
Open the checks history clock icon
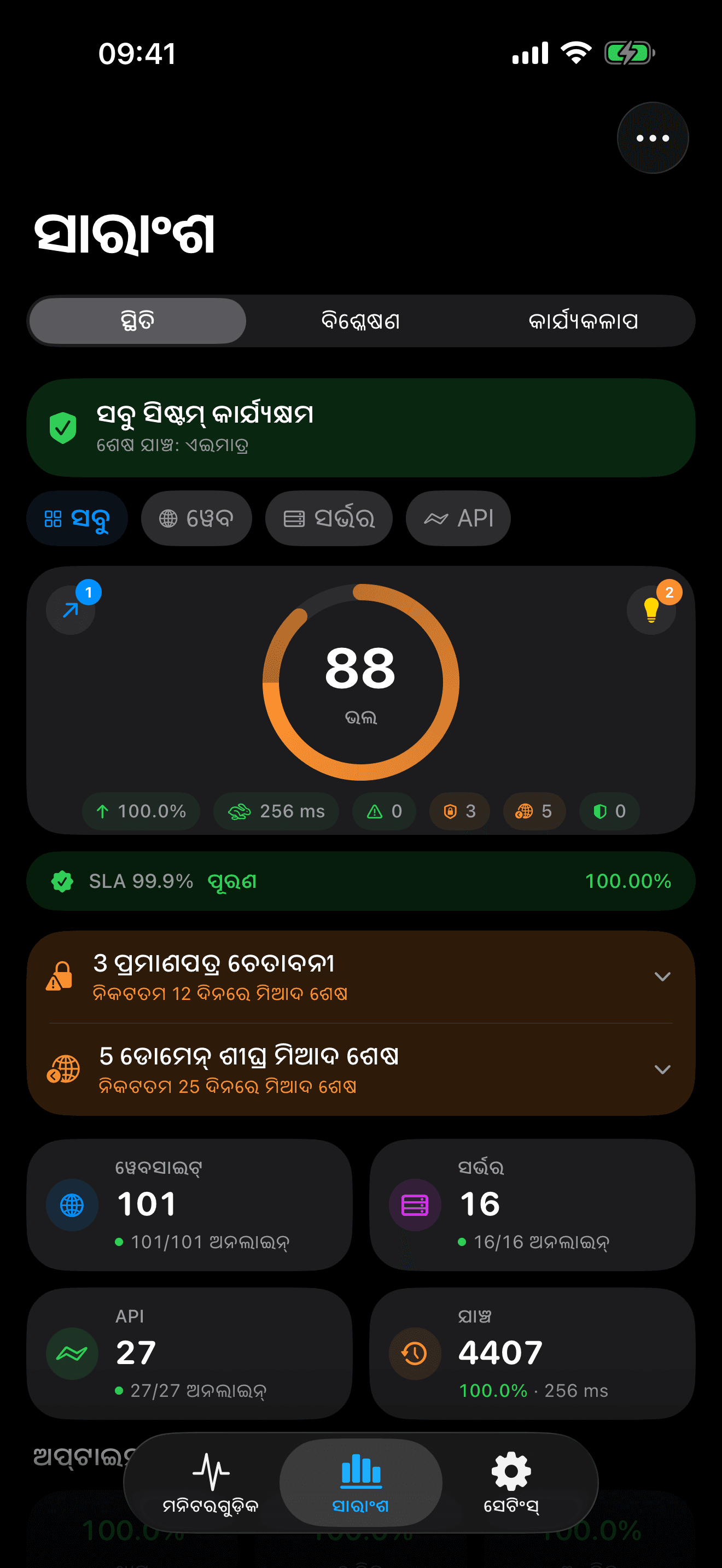[x=414, y=1354]
